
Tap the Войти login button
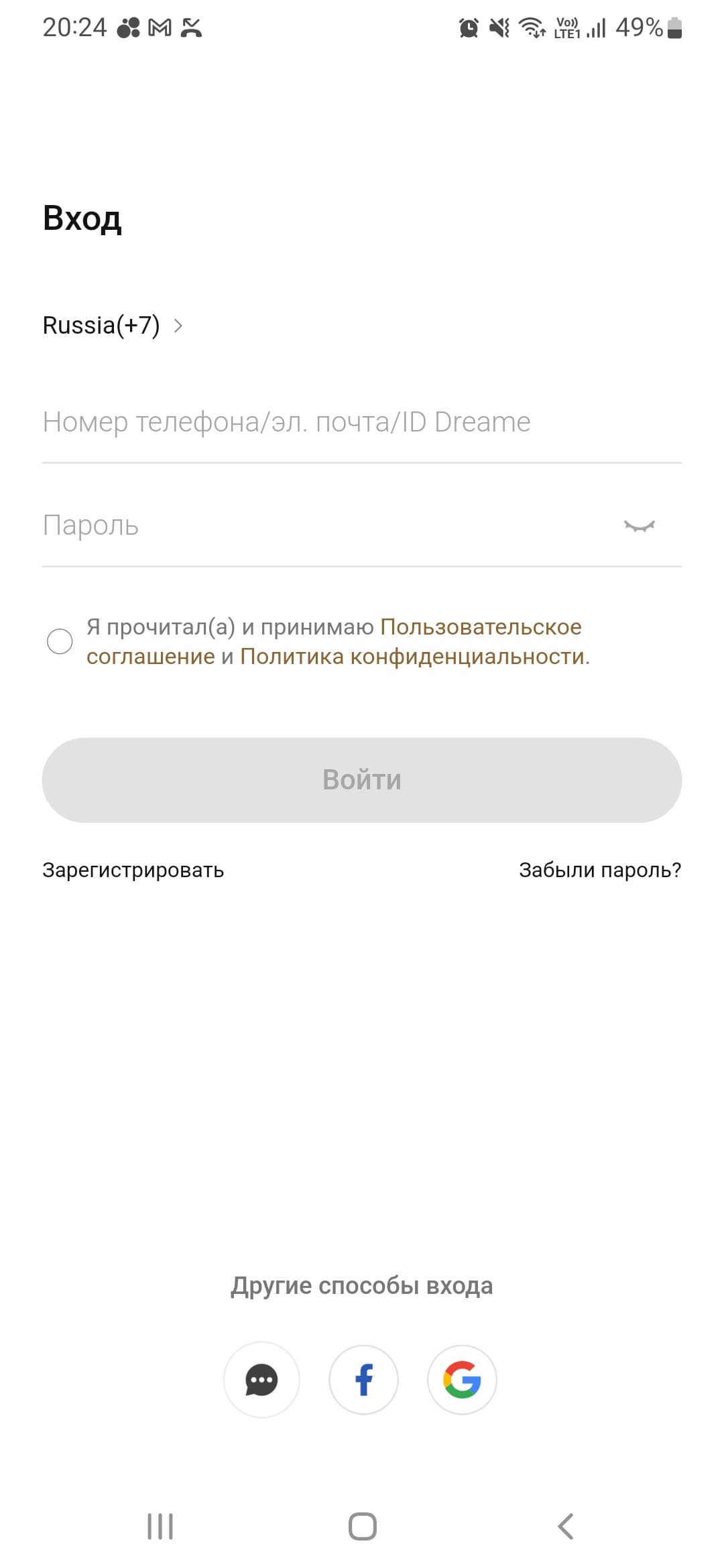[362, 780]
